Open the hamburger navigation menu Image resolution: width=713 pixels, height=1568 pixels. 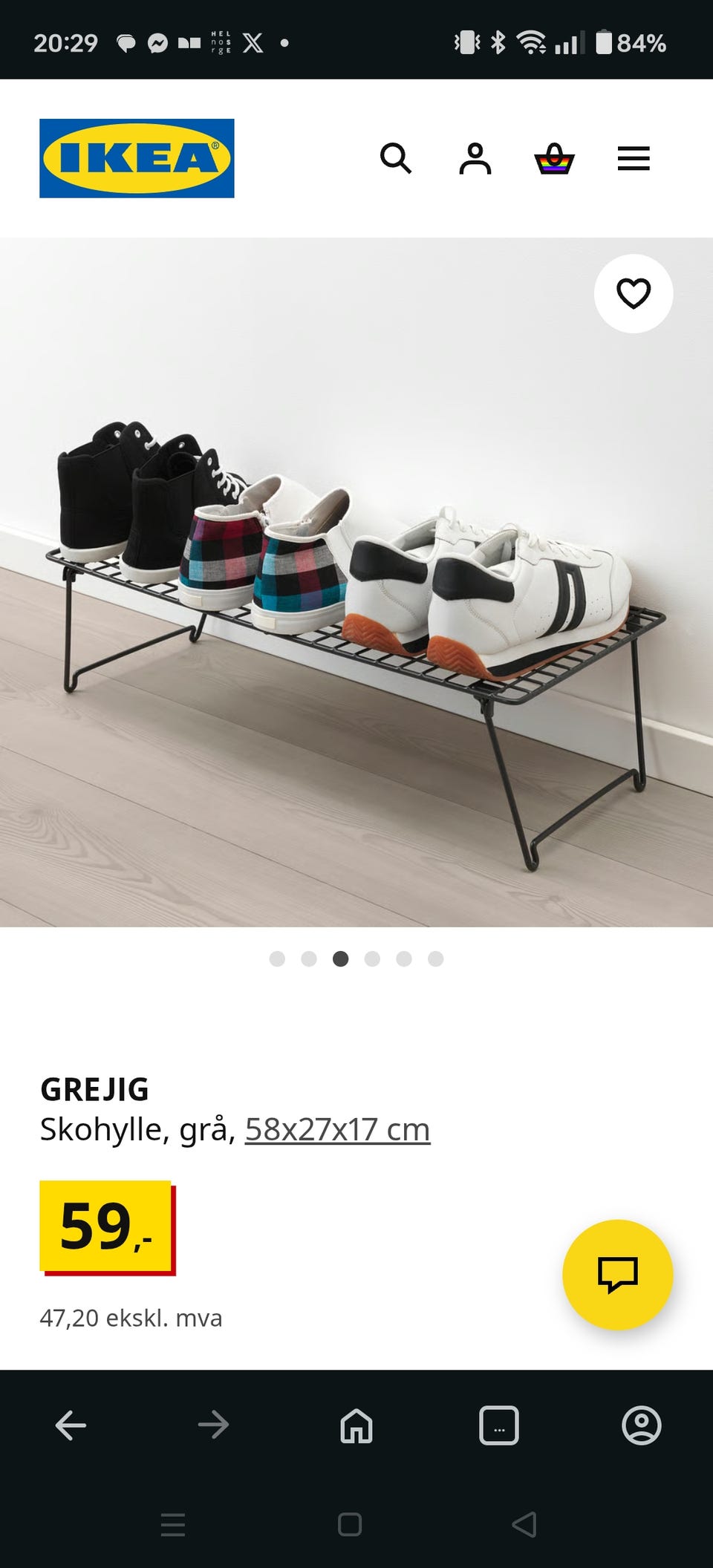pyautogui.click(x=634, y=159)
